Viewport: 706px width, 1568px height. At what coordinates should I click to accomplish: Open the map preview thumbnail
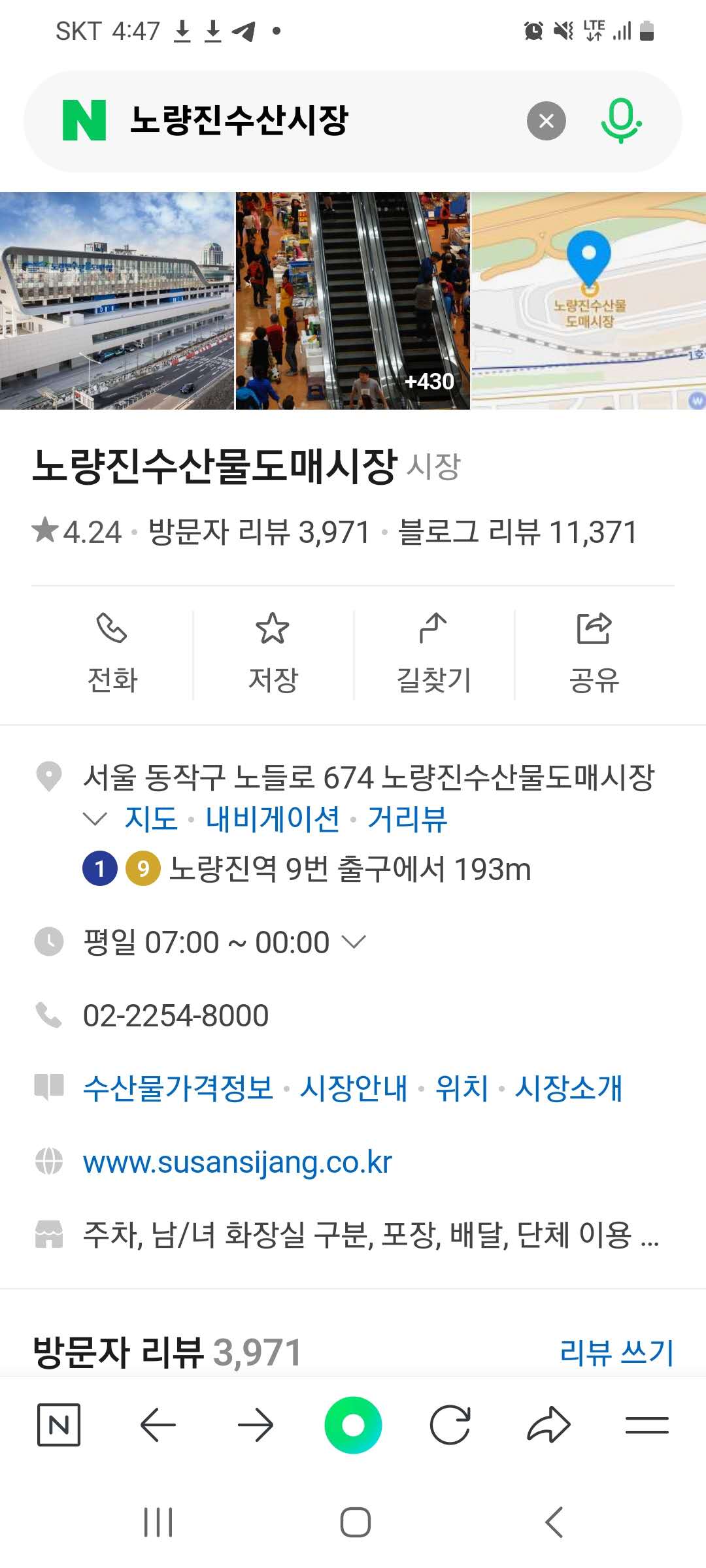tap(588, 301)
